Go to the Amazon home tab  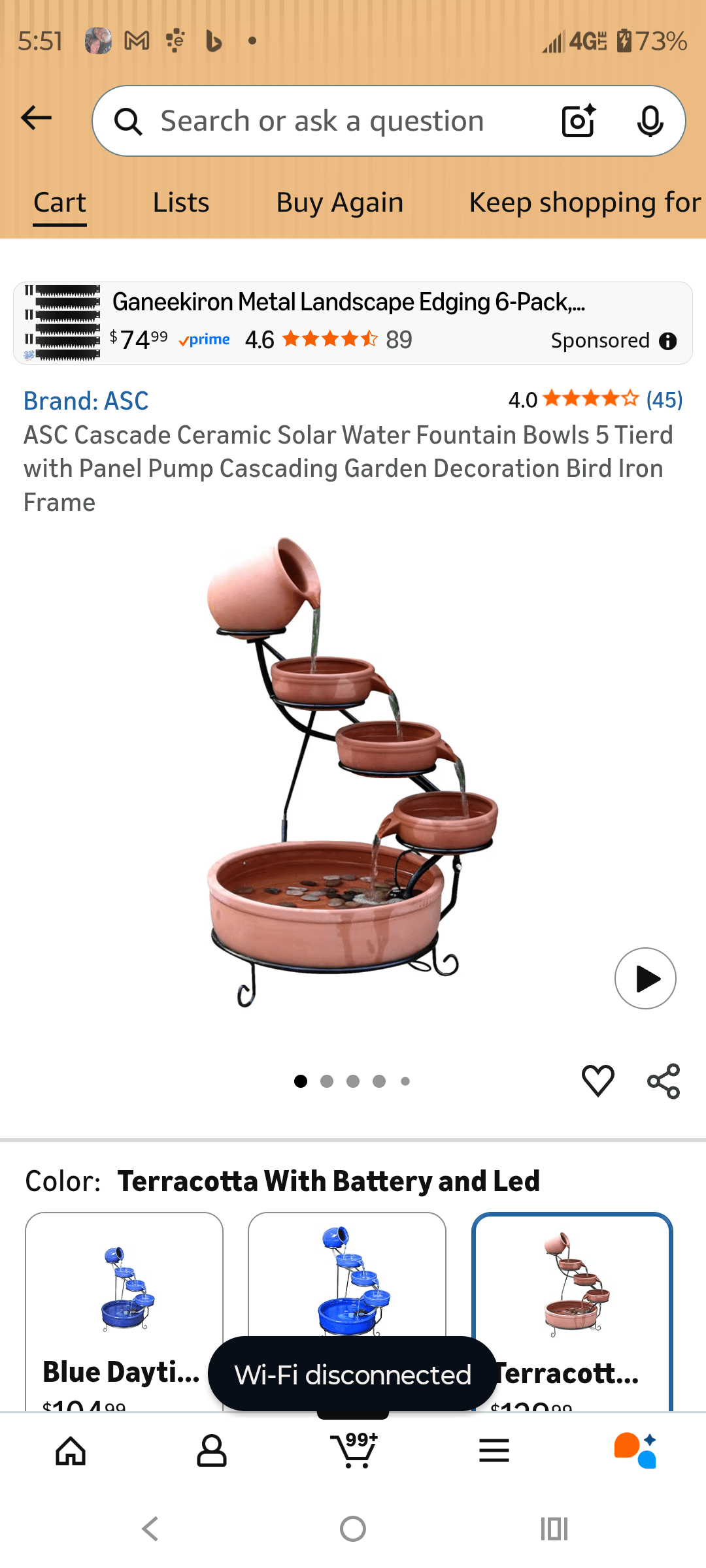[x=71, y=1451]
